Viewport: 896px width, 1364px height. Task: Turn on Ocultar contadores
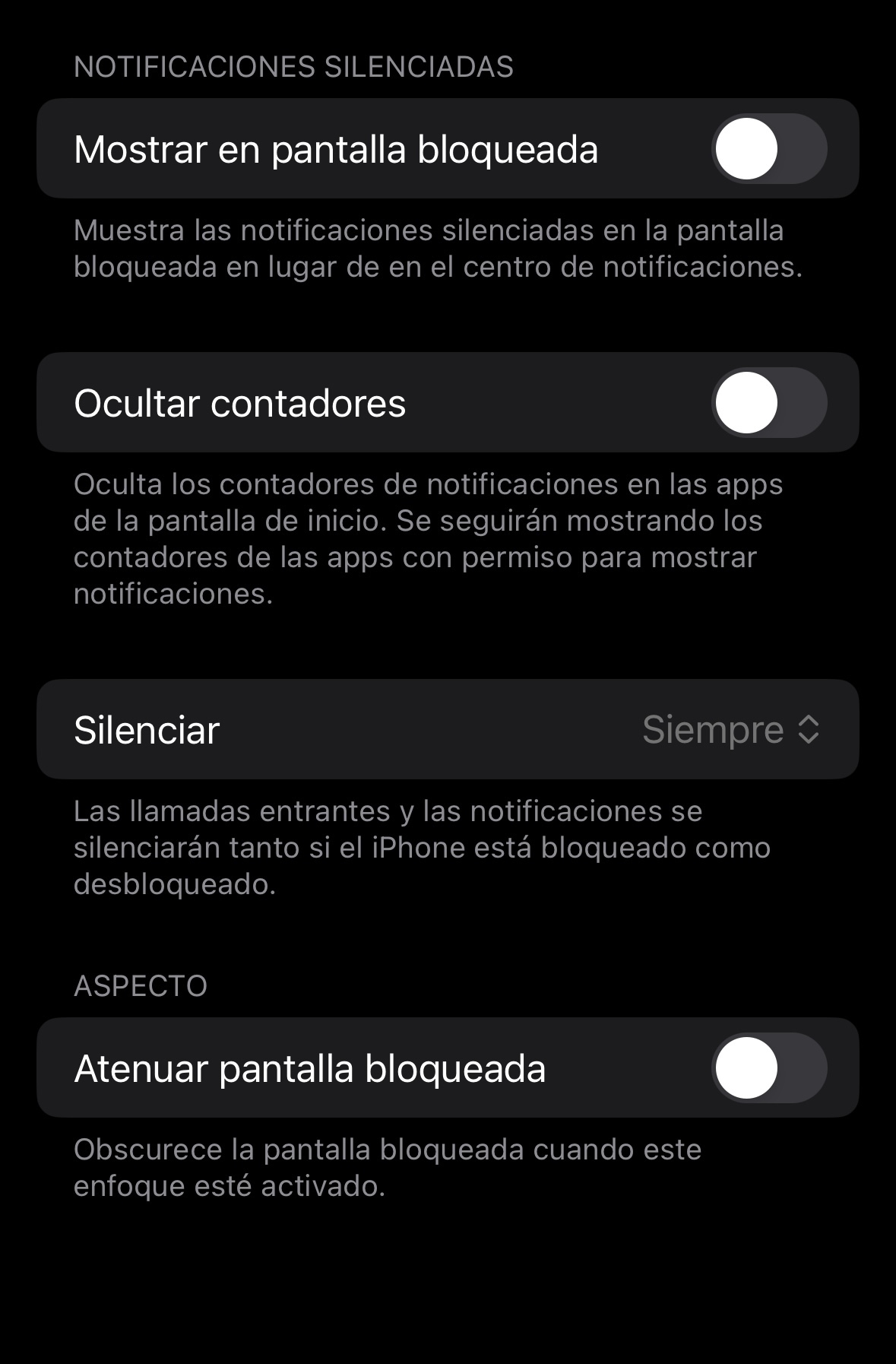click(768, 403)
